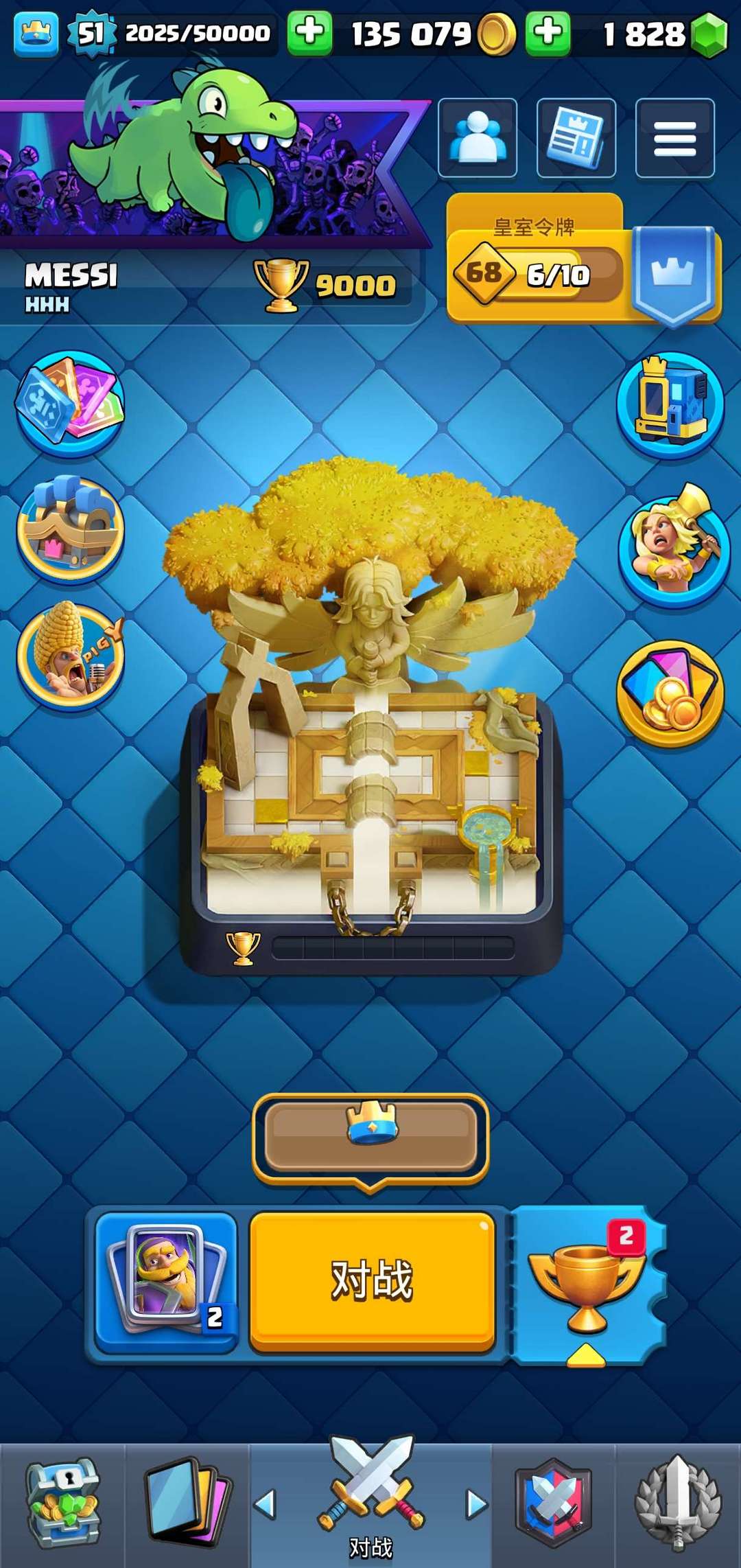Image resolution: width=741 pixels, height=1568 pixels.
Task: Open the shop building icon
Action: point(70,529)
